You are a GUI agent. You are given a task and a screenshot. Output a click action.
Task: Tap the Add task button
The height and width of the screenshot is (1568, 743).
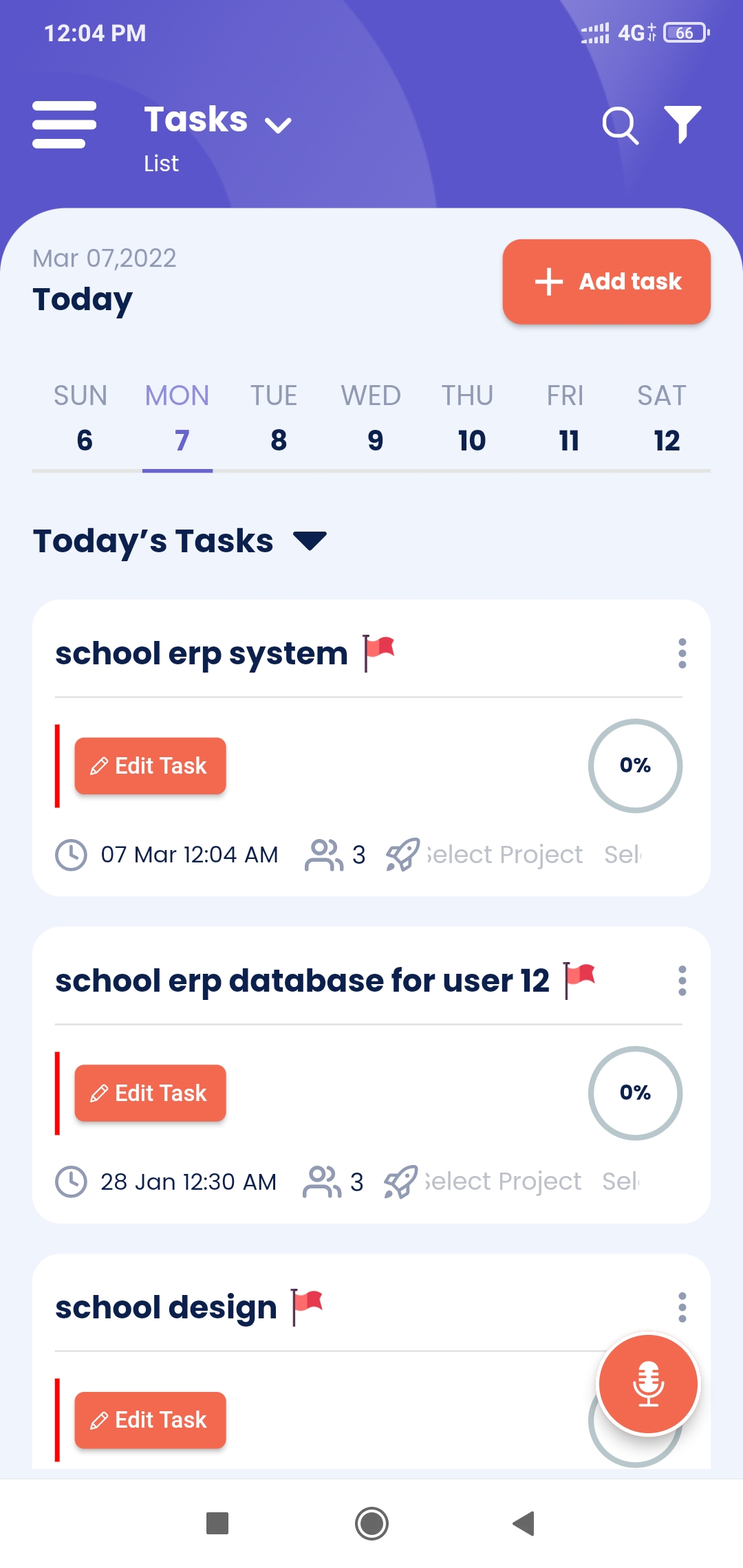(x=606, y=281)
